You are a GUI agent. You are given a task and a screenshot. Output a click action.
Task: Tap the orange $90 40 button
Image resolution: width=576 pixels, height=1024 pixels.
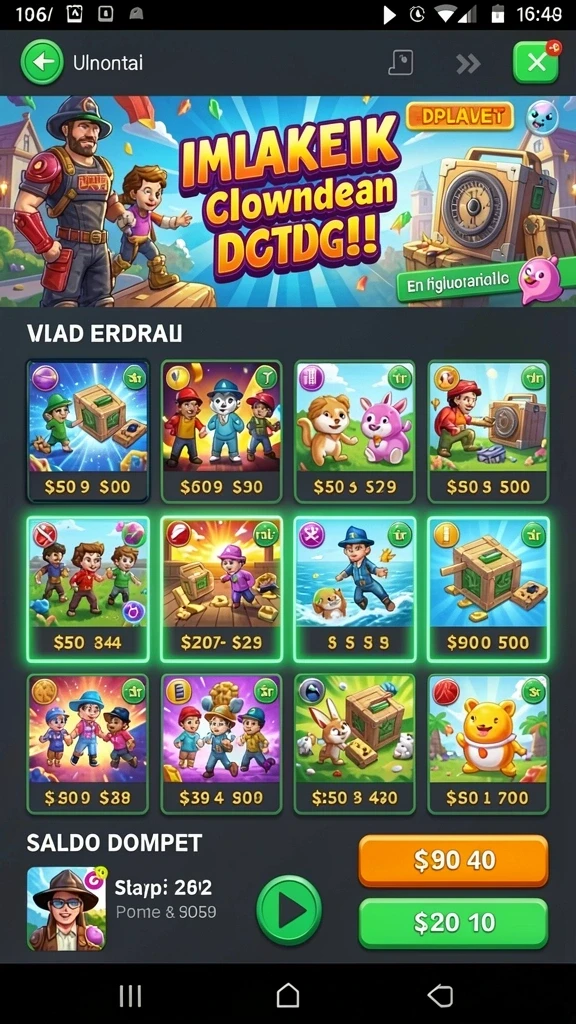[x=453, y=861]
